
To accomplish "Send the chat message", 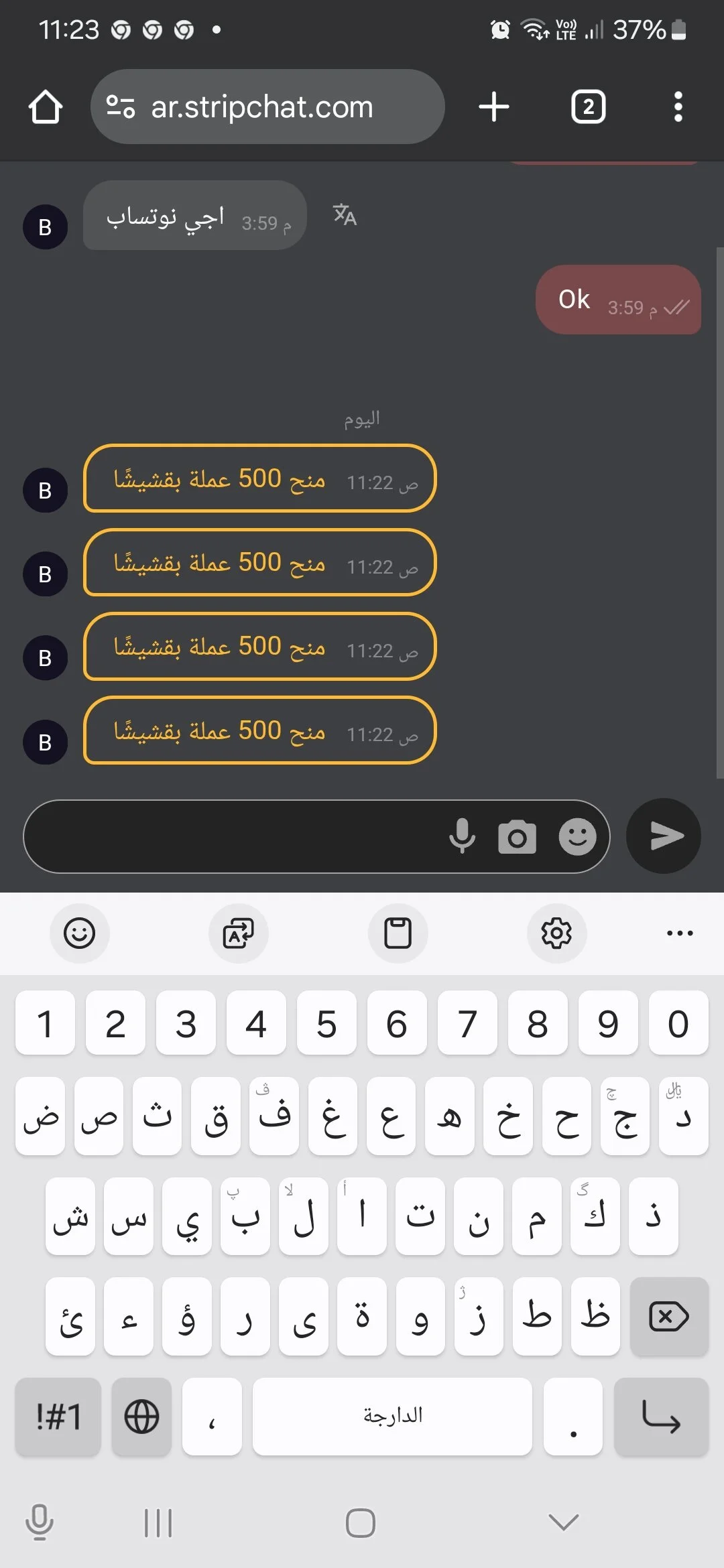I will click(664, 836).
